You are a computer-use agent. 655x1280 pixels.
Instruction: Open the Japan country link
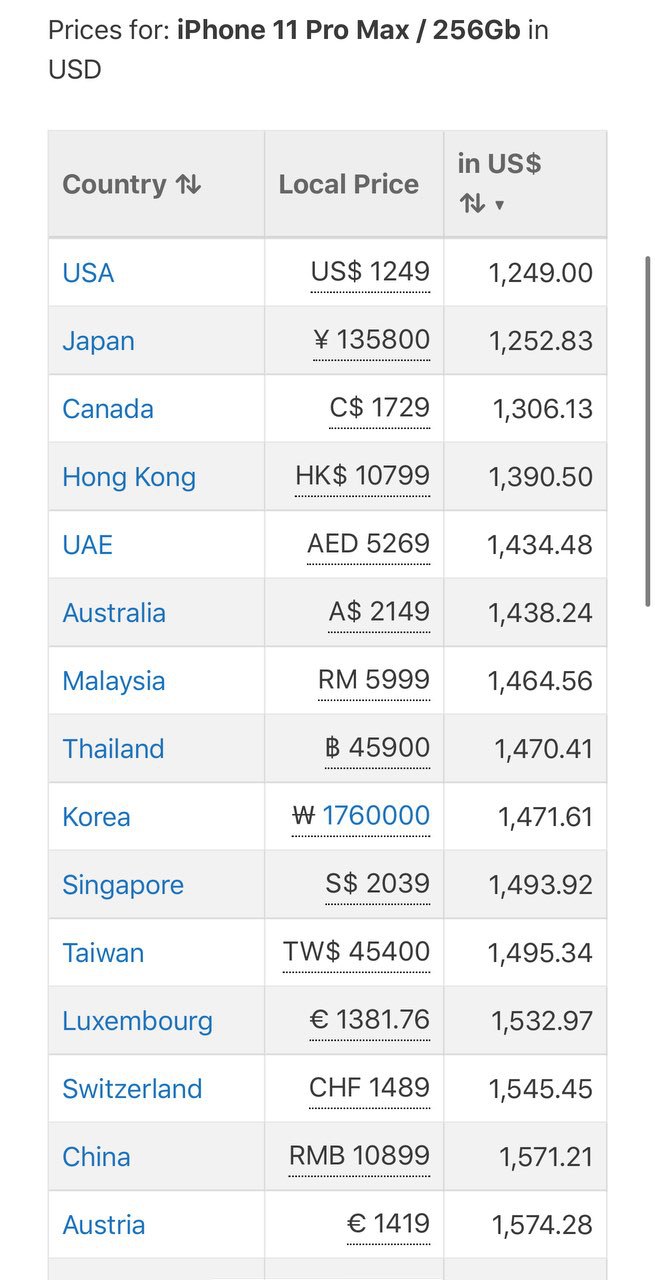[x=98, y=341]
